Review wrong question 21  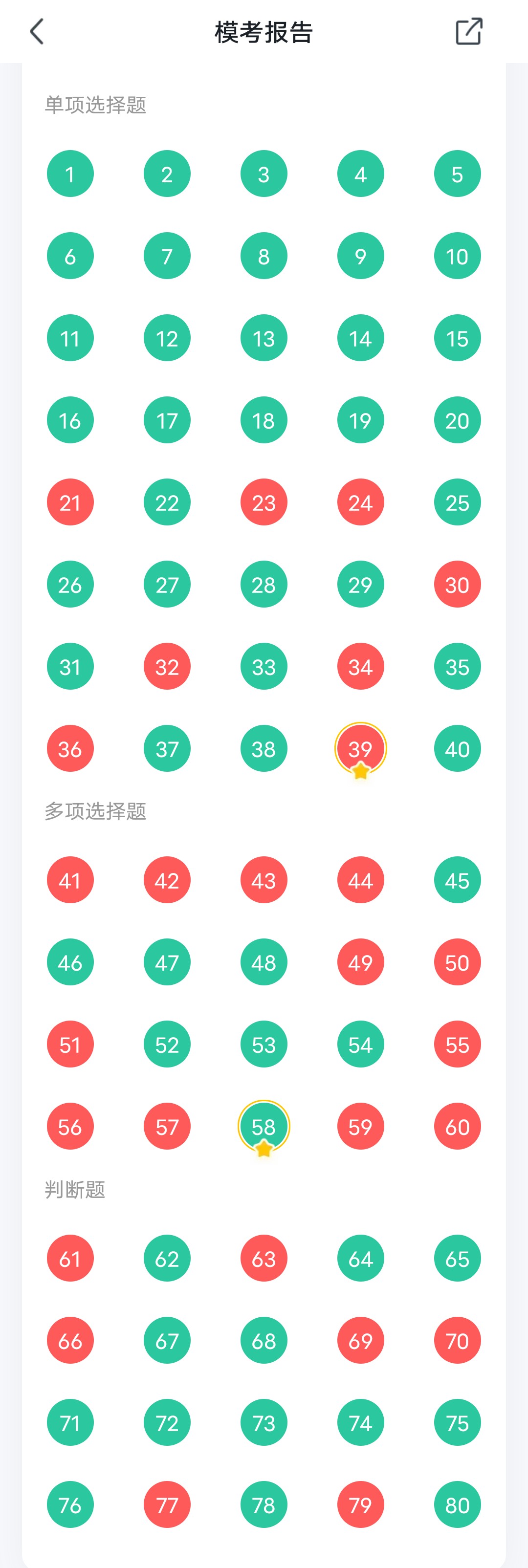[x=70, y=502]
